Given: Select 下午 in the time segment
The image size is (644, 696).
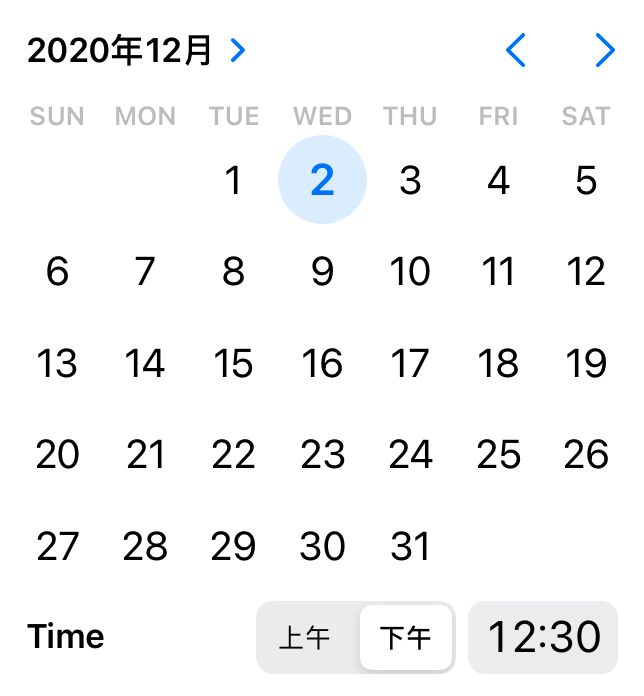Looking at the screenshot, I should (406, 638).
